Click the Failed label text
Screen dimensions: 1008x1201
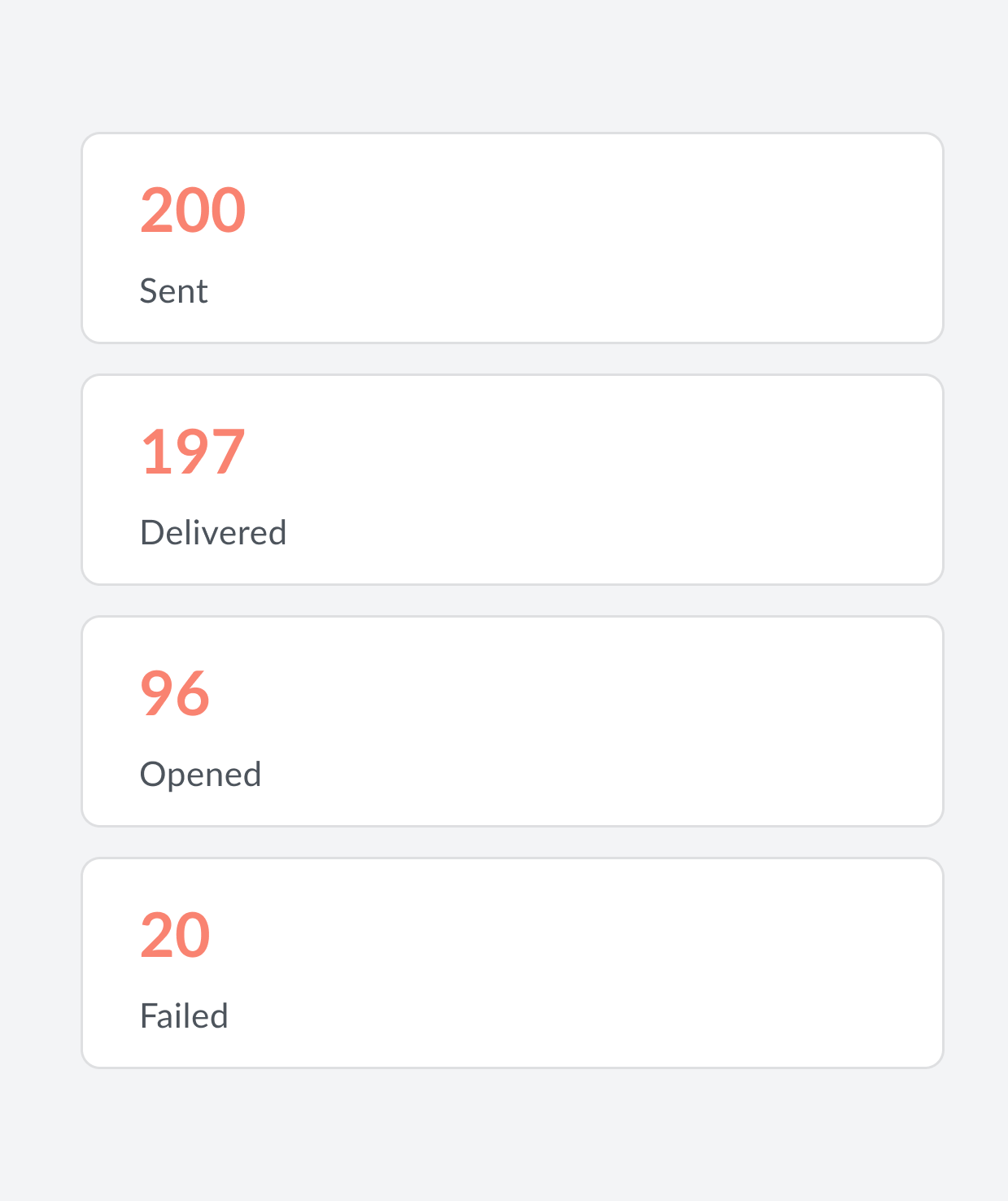pos(184,1015)
